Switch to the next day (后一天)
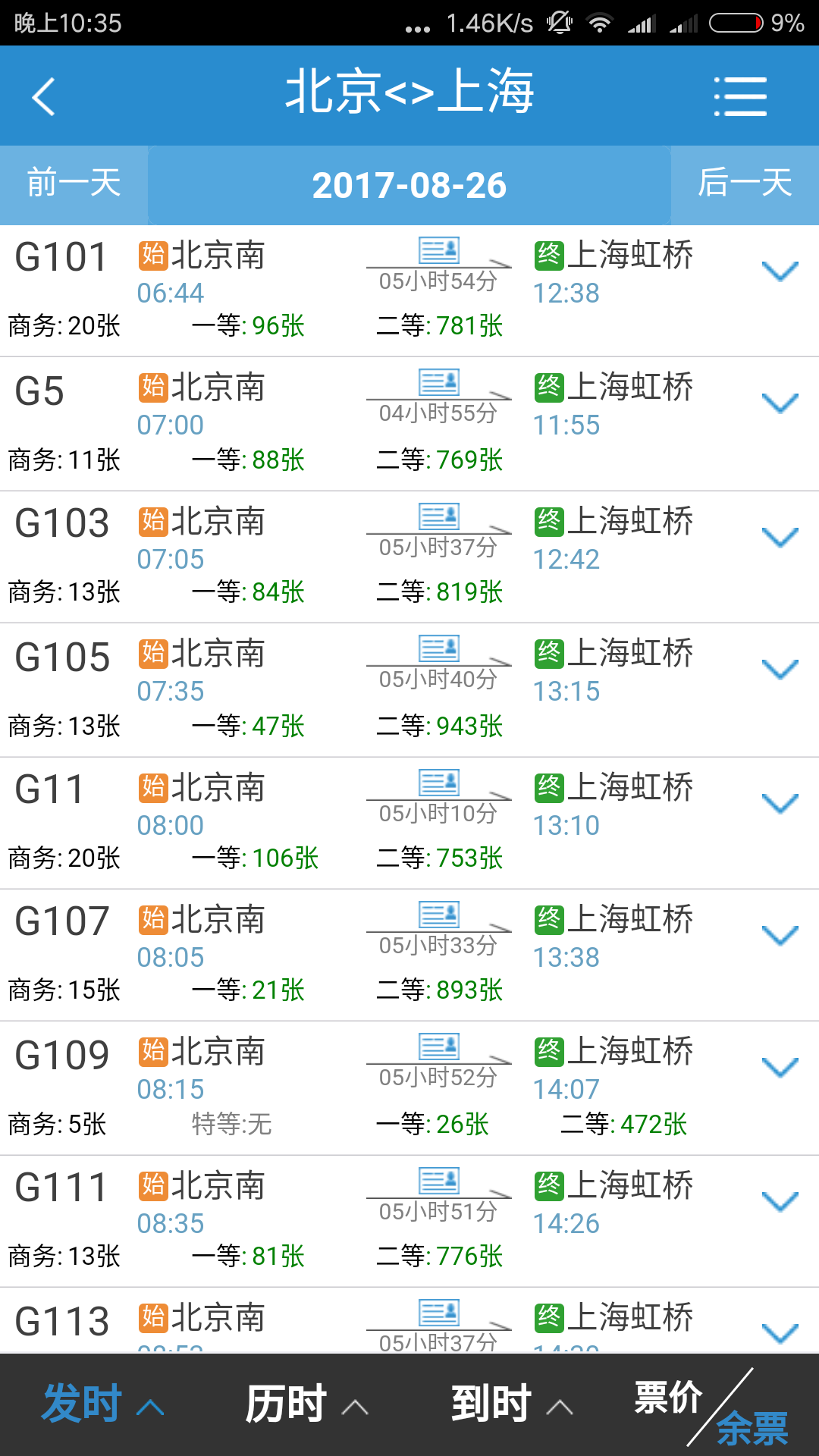 [x=745, y=184]
